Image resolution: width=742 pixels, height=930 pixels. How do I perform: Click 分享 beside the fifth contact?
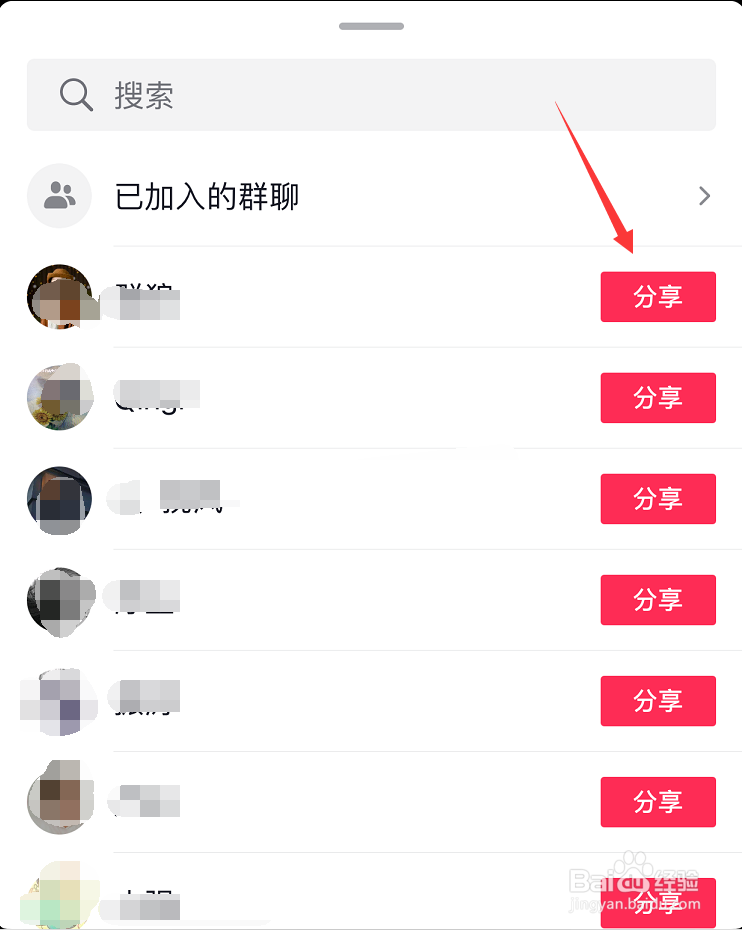658,701
